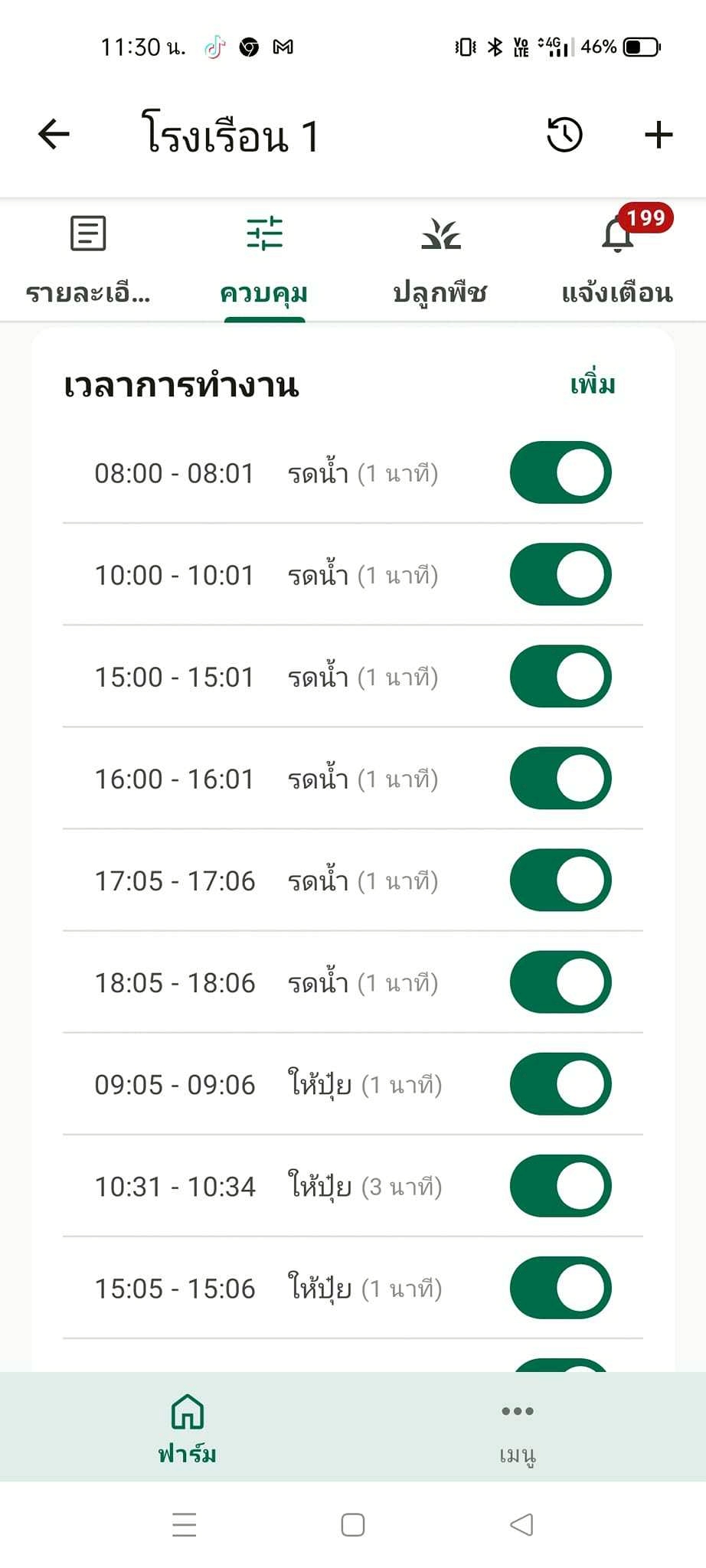Switch to the ปลูกพืช tab

click(x=440, y=260)
